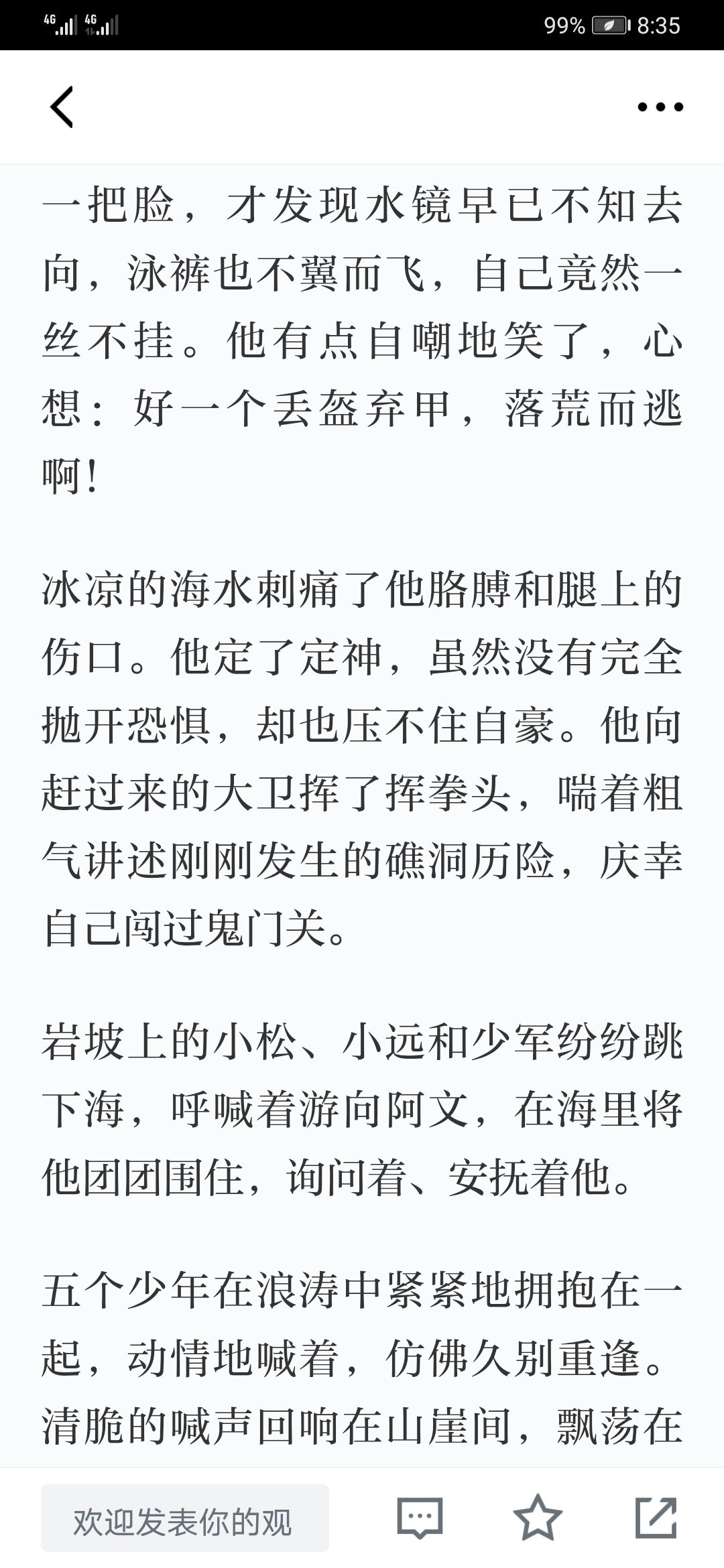The width and height of the screenshot is (724, 1568).
Task: Open the three-dot overflow menu
Action: pos(660,107)
